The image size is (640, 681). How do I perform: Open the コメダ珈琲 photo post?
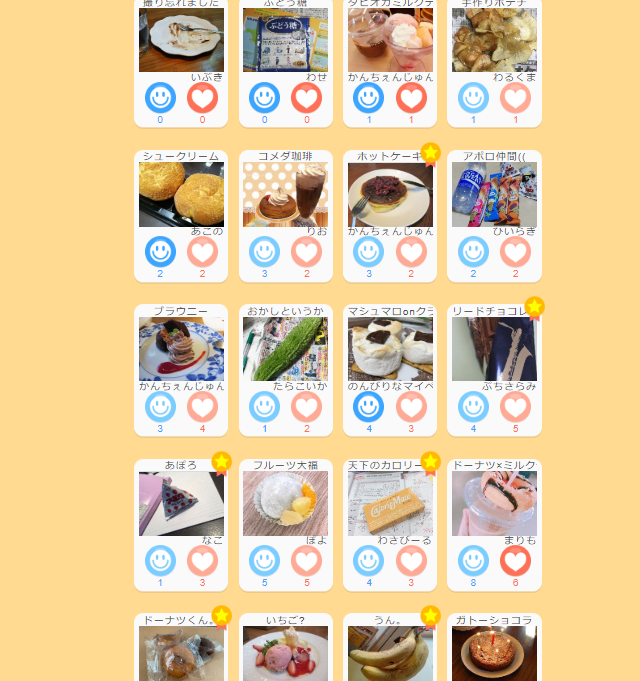285,194
